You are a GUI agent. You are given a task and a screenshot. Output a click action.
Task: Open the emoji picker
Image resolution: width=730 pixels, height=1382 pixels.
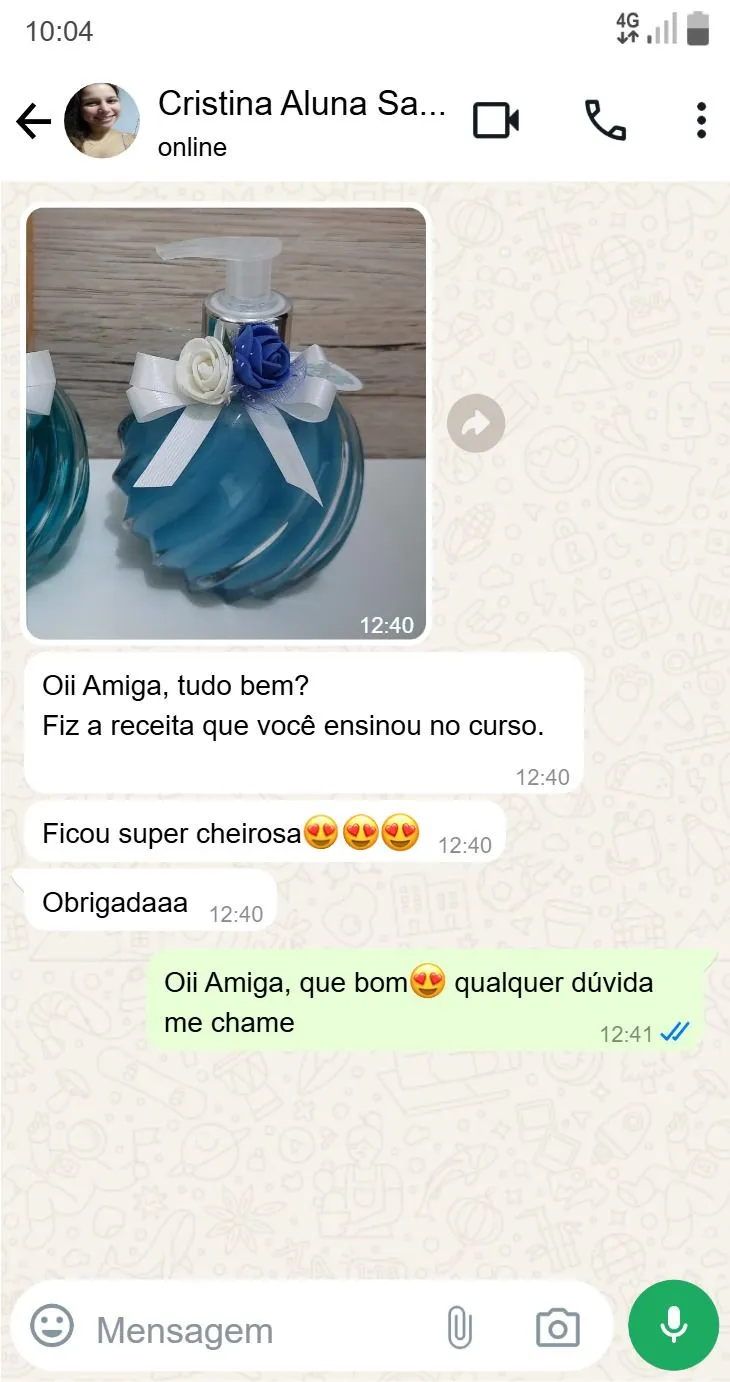pos(52,1327)
